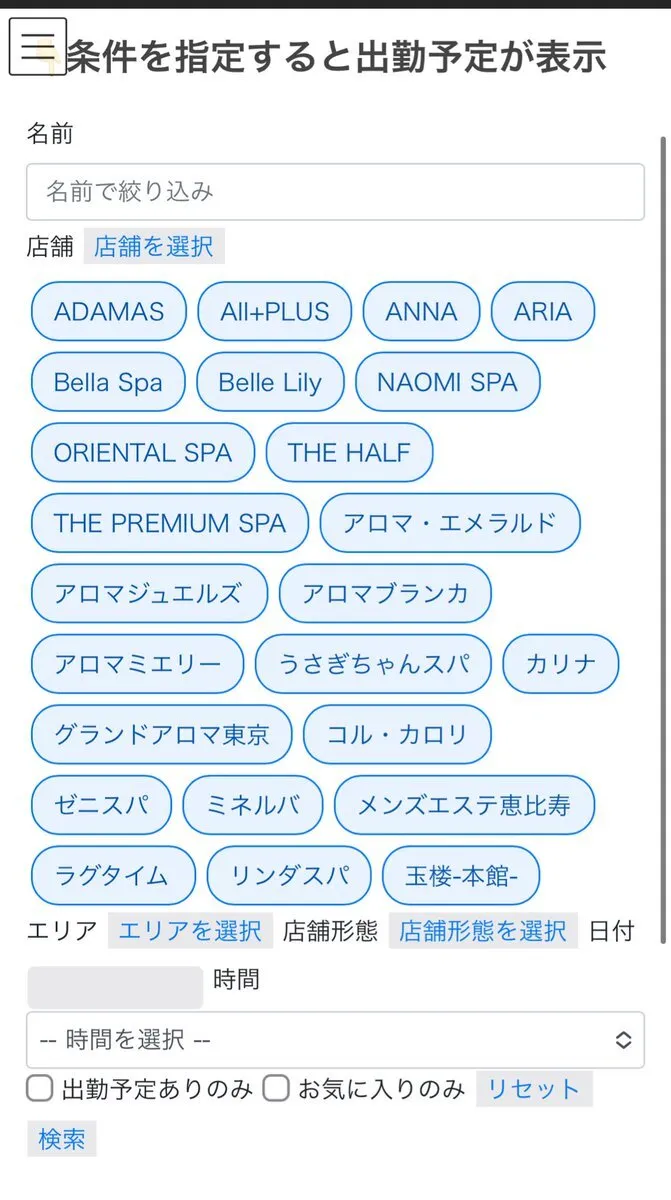This screenshot has width=671, height=1200.
Task: Open the エリアを選択 selector
Action: (x=190, y=931)
